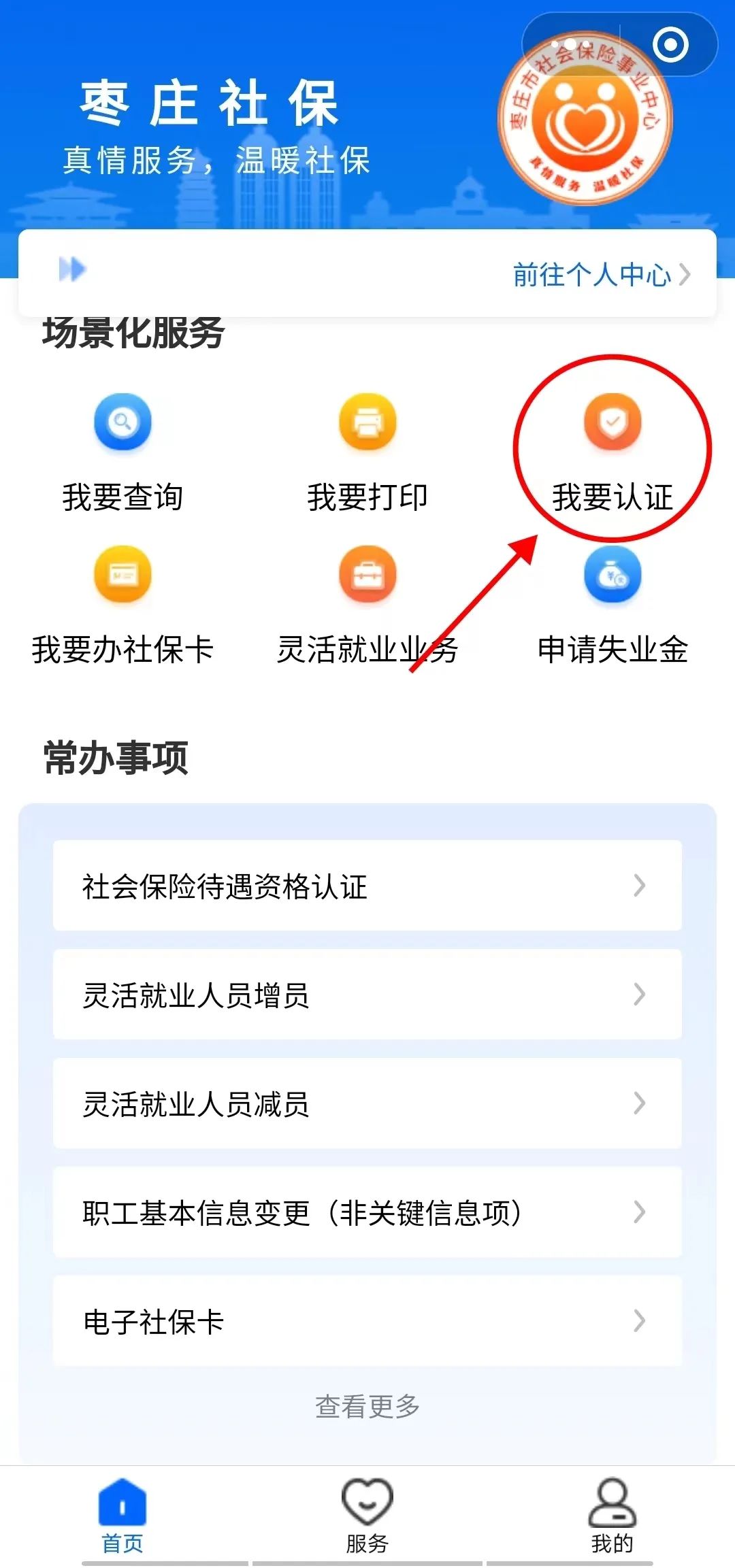Go to 前往个人中心
Viewport: 735px width, 1568px height.
[x=600, y=275]
